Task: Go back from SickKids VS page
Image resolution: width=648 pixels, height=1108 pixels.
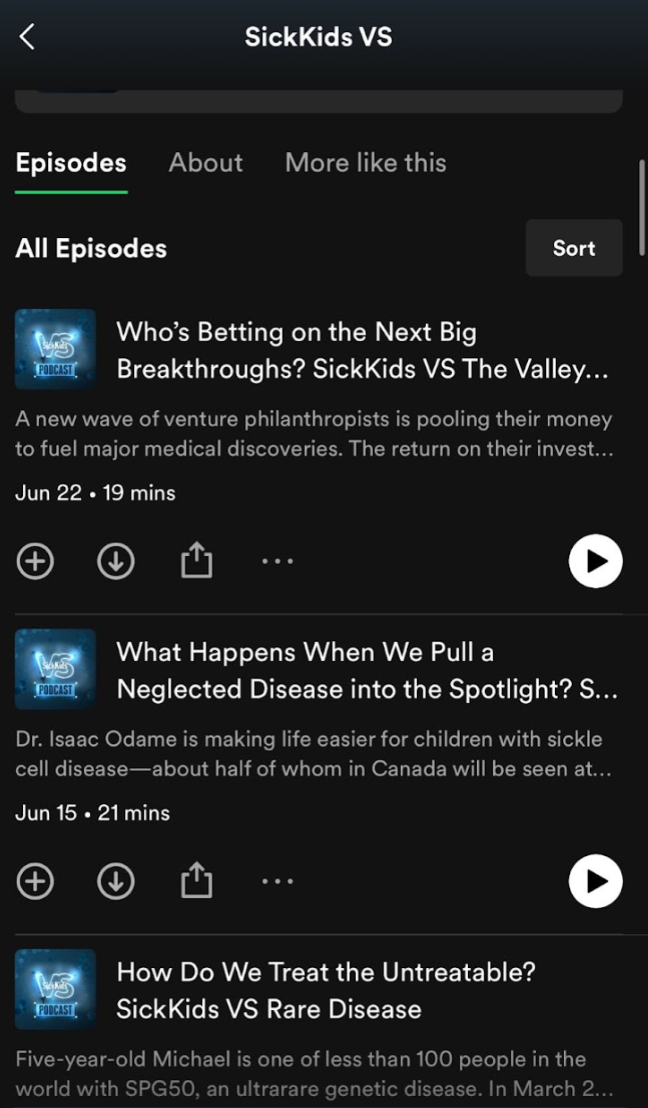Action: 27,38
